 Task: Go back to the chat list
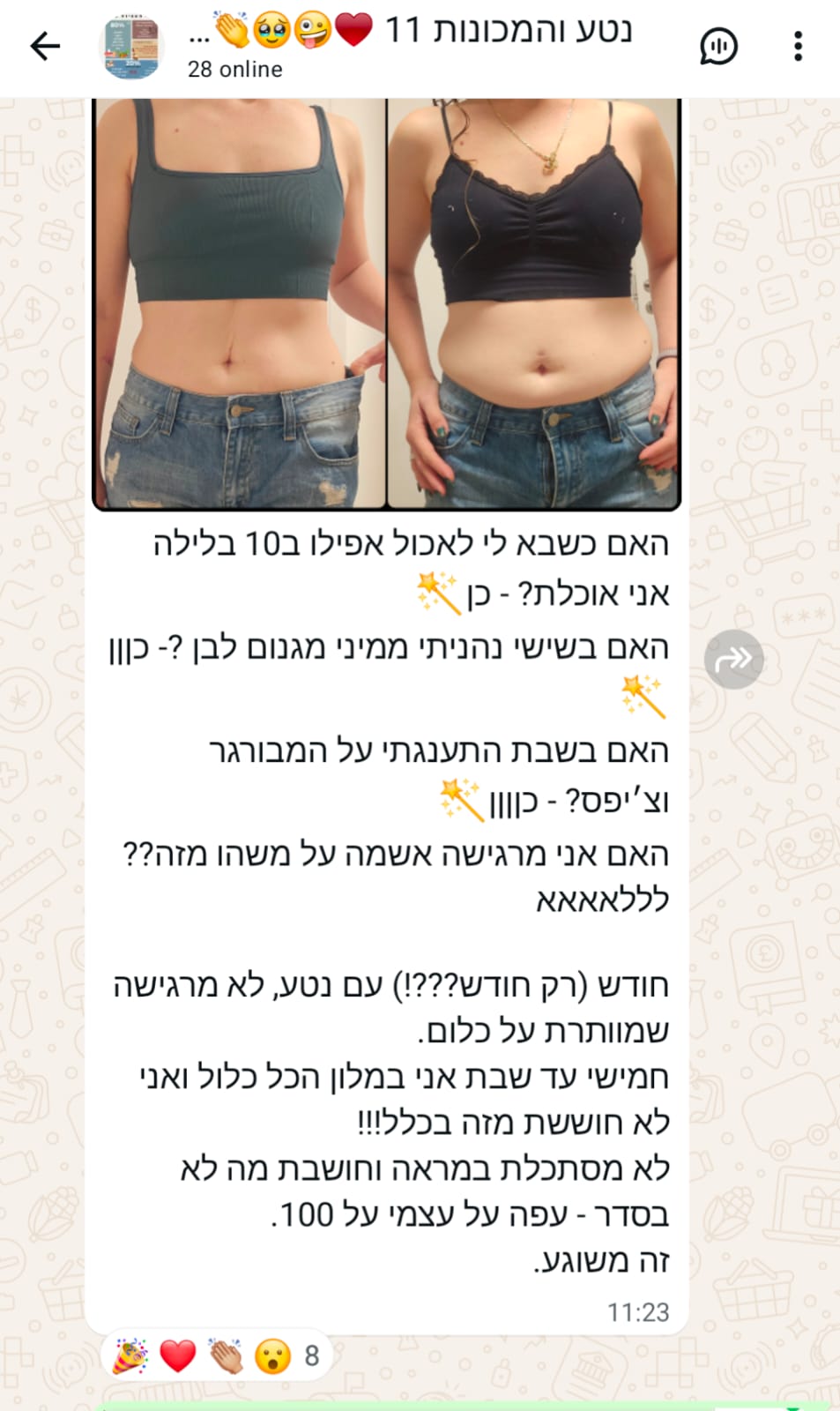pos(45,47)
